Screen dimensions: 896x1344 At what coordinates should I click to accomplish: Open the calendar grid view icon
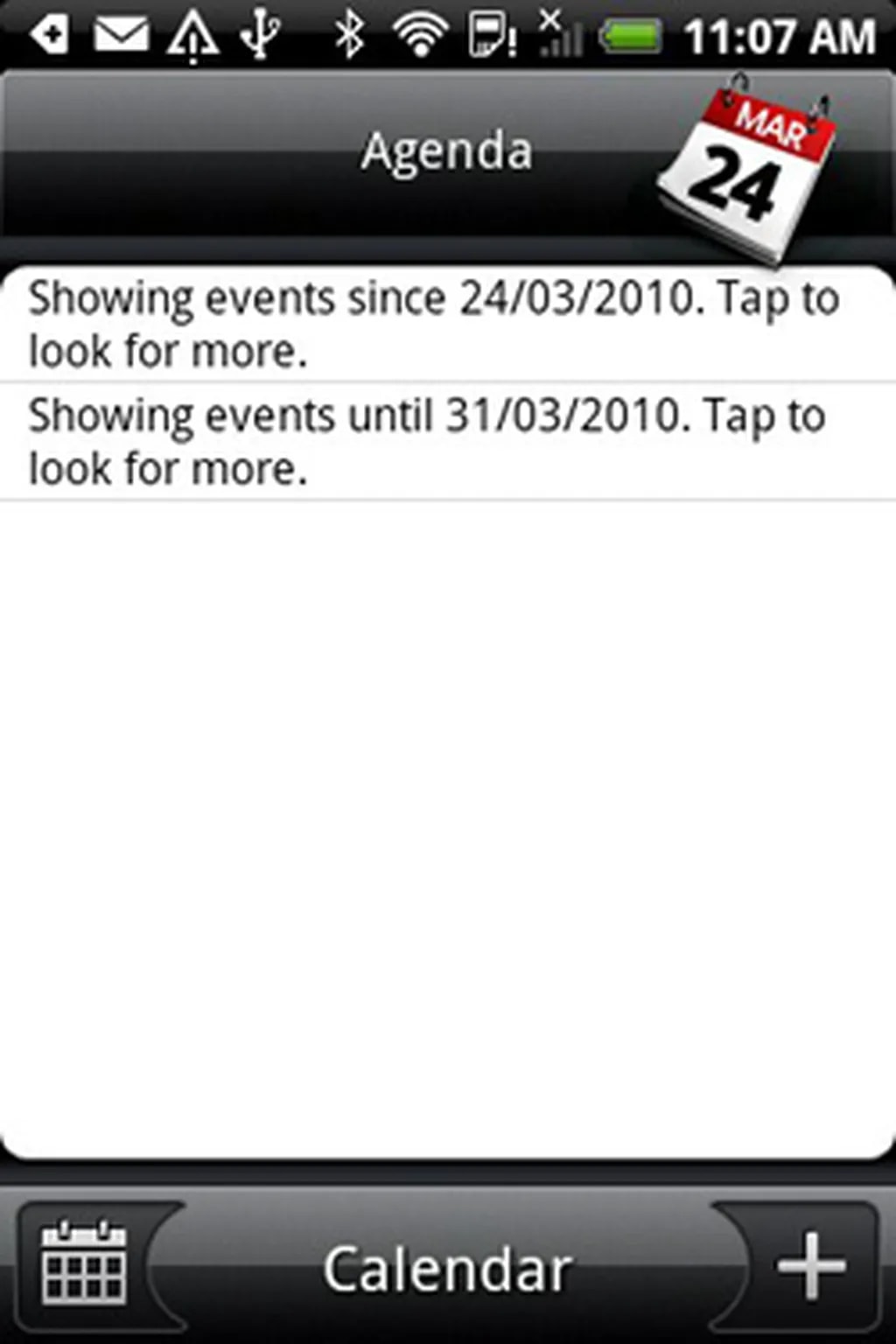point(85,1263)
